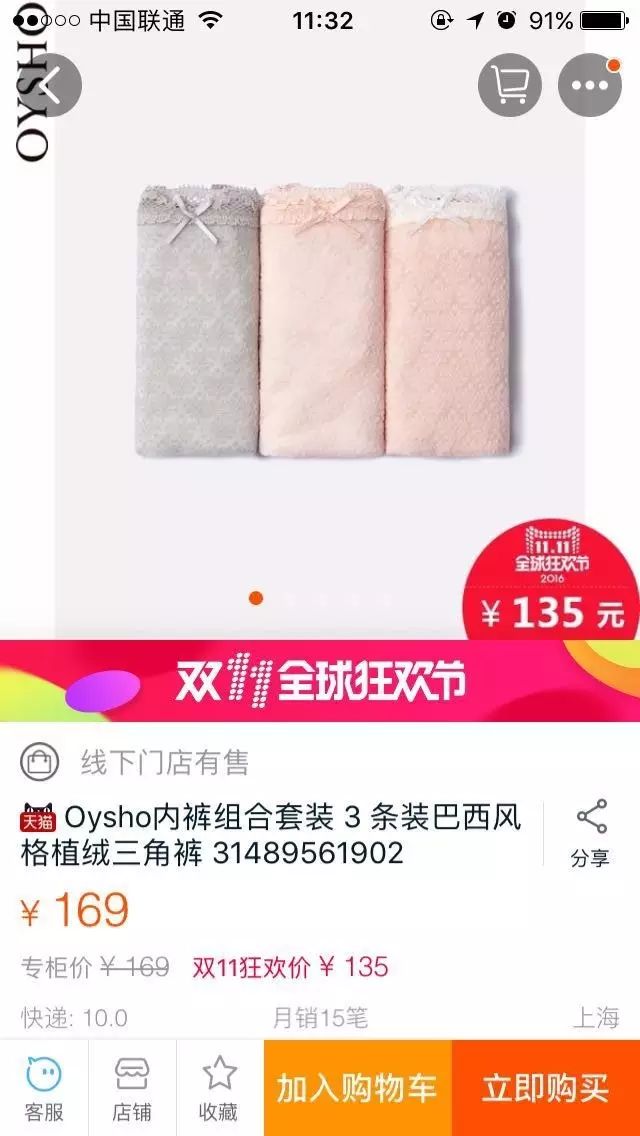Visit the store via 店铺
This screenshot has width=640, height=1136.
tap(132, 1088)
